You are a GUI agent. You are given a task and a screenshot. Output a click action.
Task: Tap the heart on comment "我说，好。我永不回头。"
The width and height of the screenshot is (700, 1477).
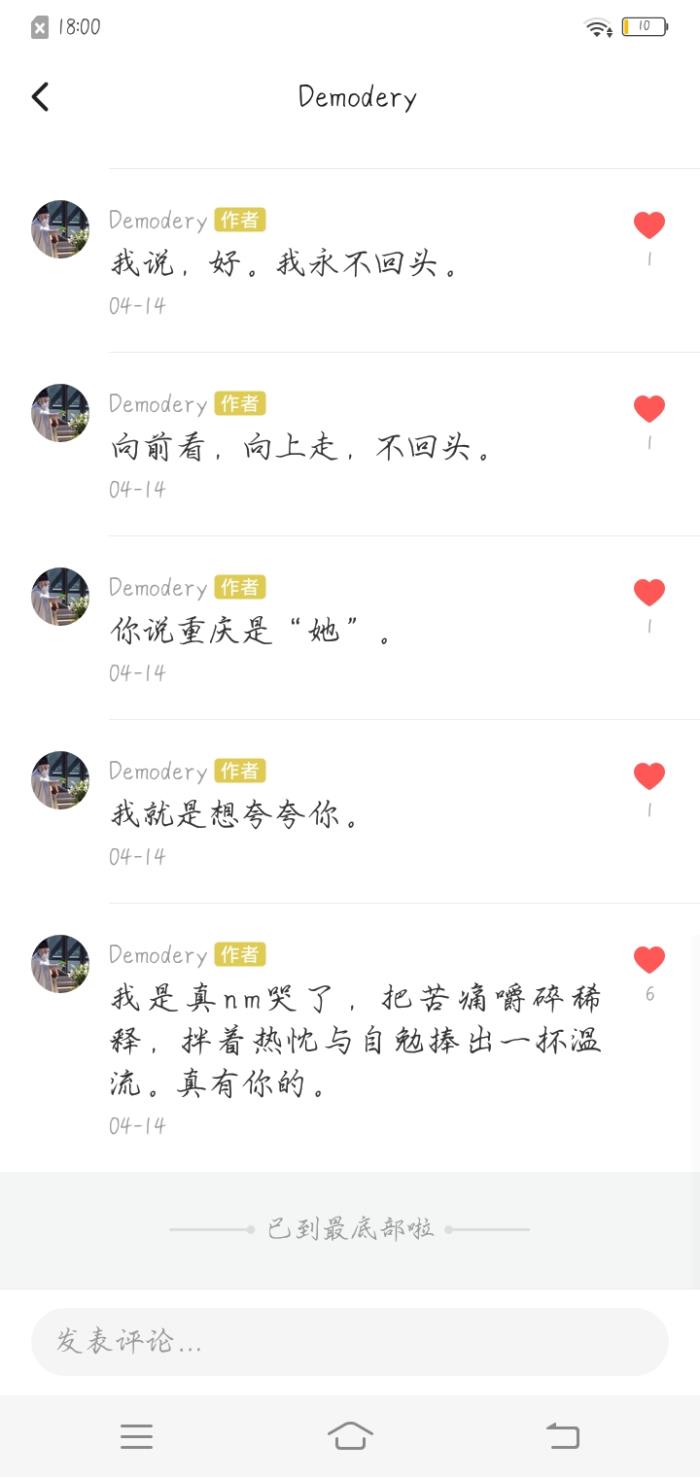click(x=649, y=225)
